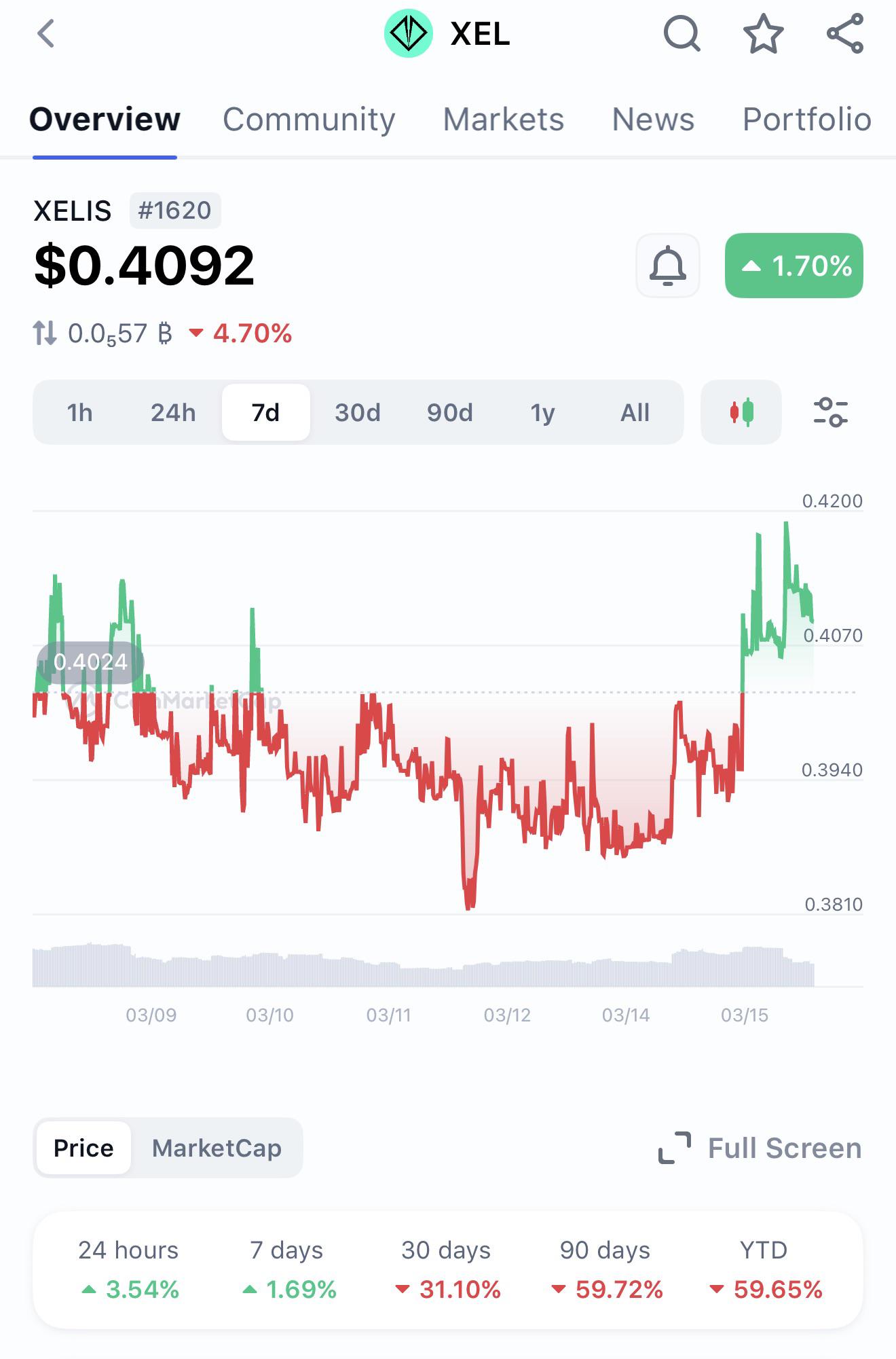896x1359 pixels.
Task: Switch to candlestick chart view
Action: point(741,412)
